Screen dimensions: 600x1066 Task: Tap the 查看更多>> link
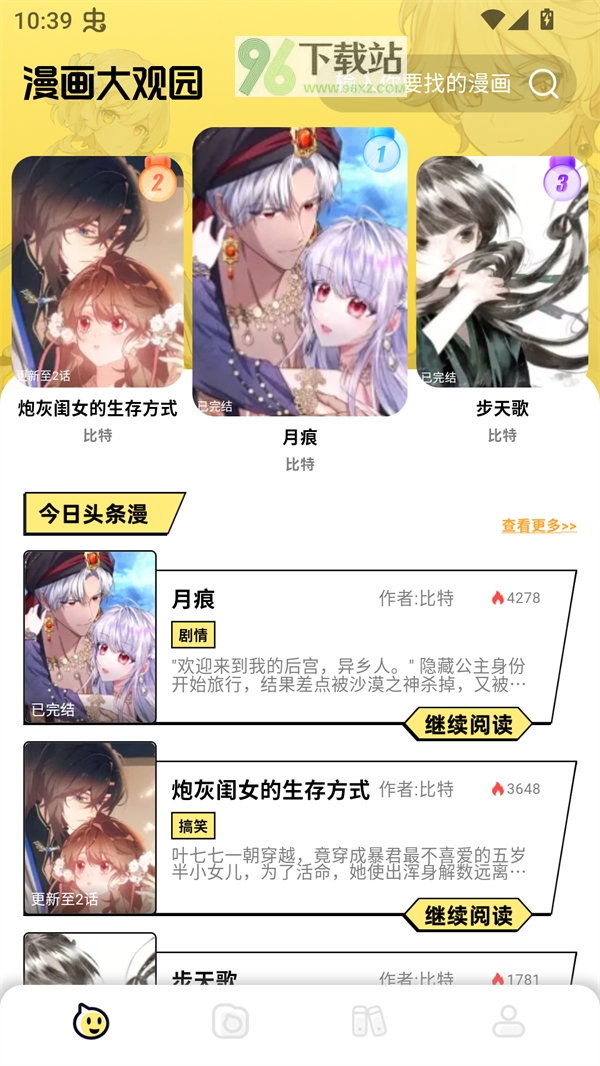point(539,525)
